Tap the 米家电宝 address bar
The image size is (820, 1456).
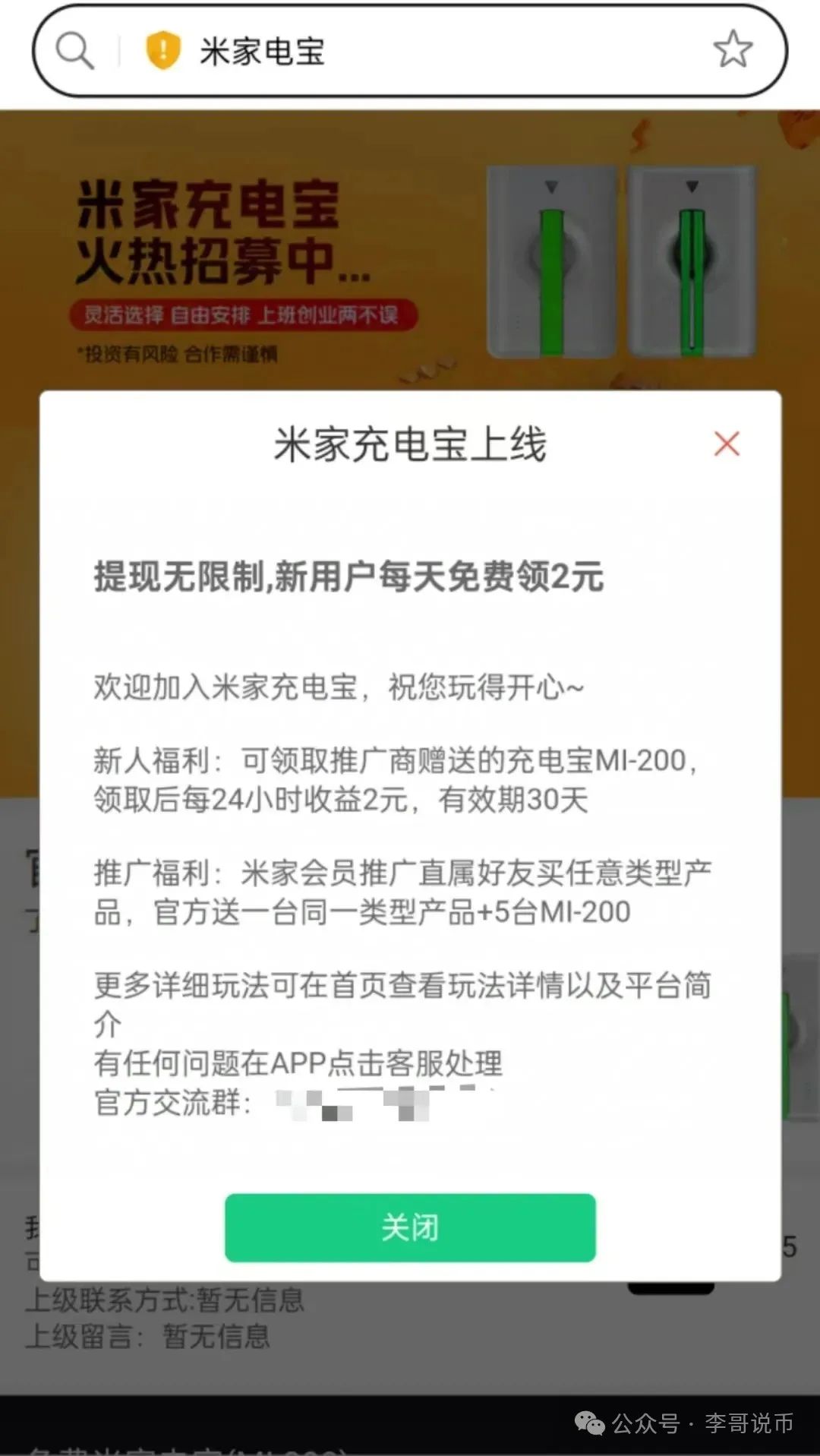tap(425, 51)
